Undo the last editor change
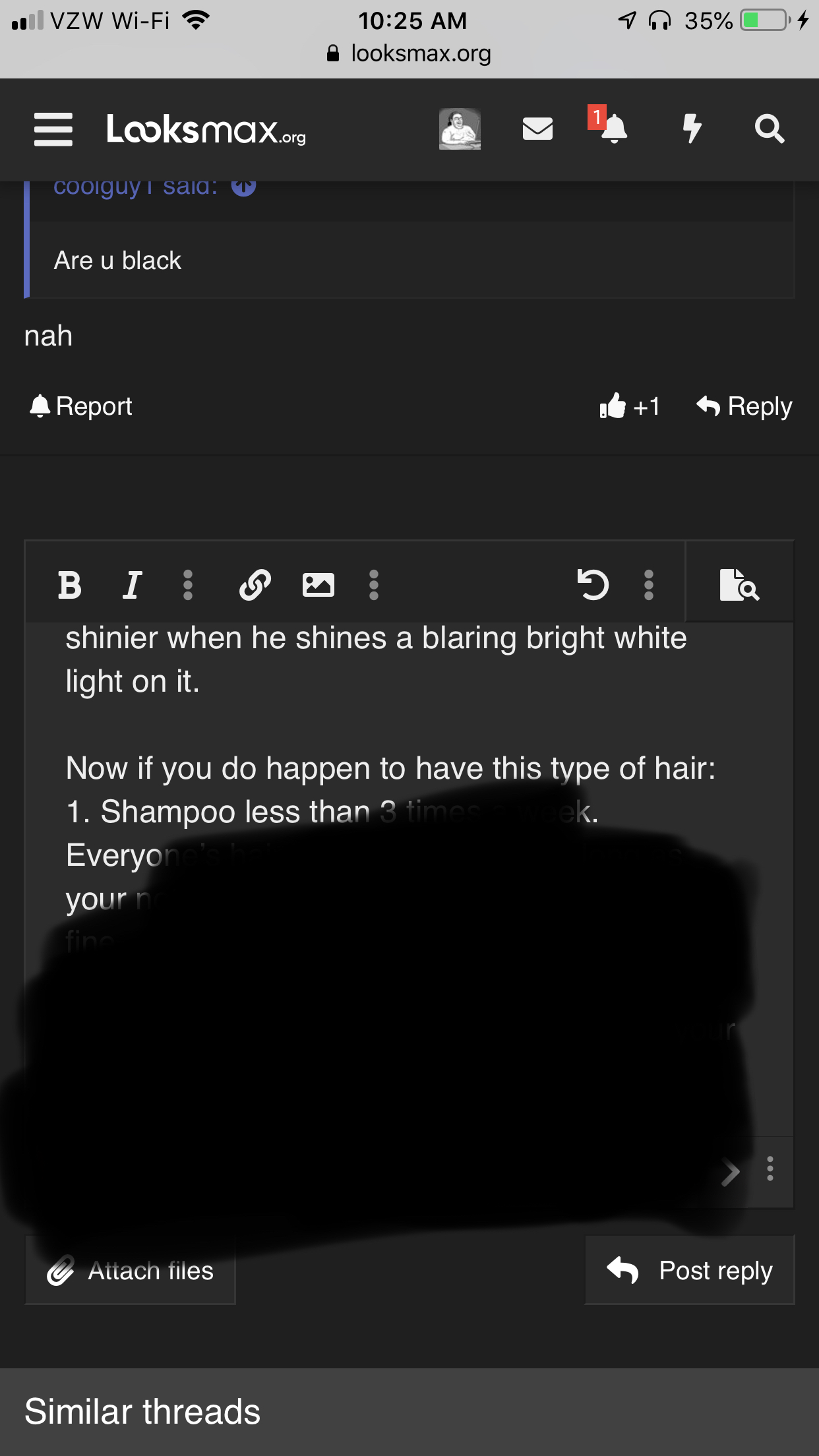The height and width of the screenshot is (1456, 819). pos(592,585)
